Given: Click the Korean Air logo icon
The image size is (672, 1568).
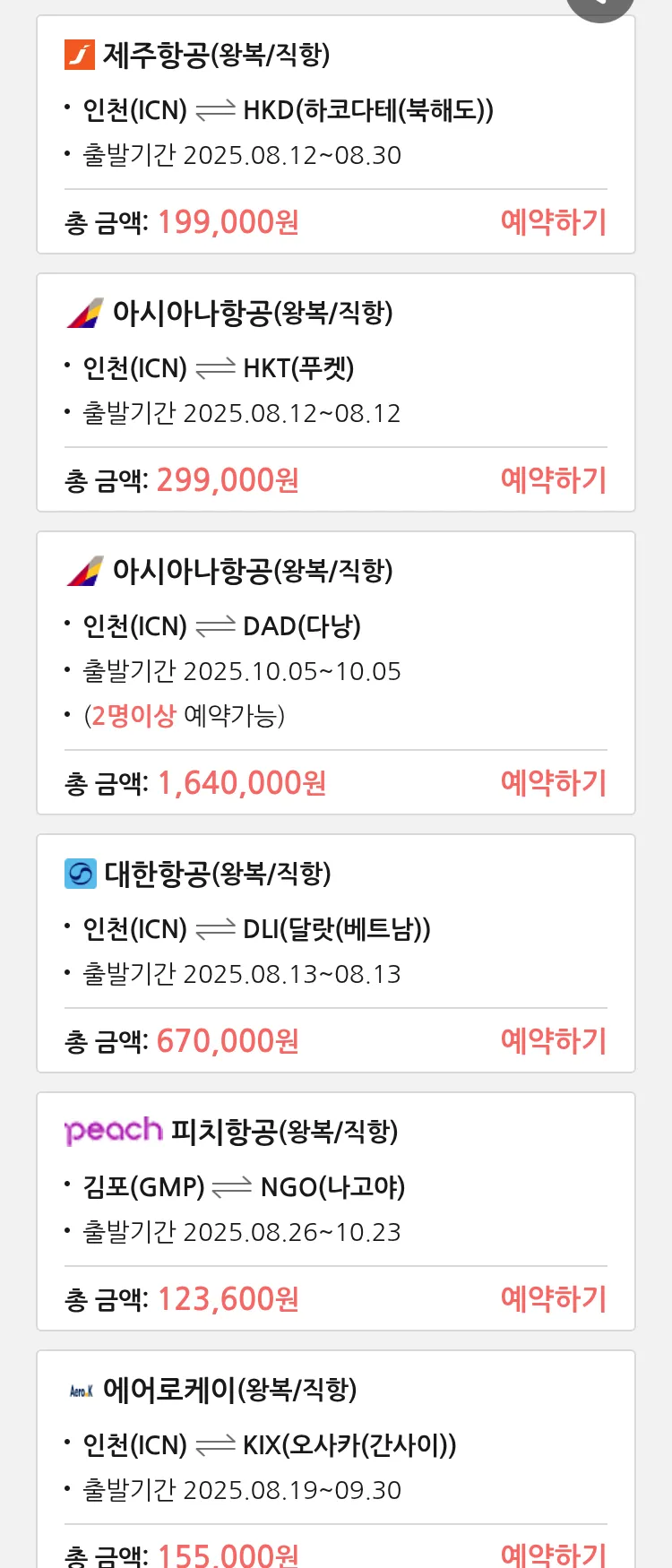Looking at the screenshot, I should point(81,873).
